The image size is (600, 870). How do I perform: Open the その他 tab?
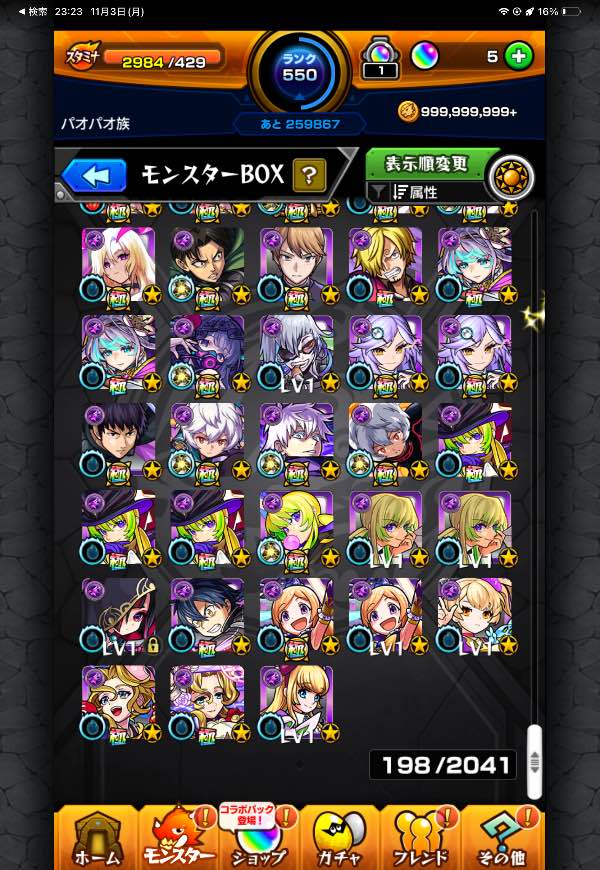pyautogui.click(x=502, y=839)
